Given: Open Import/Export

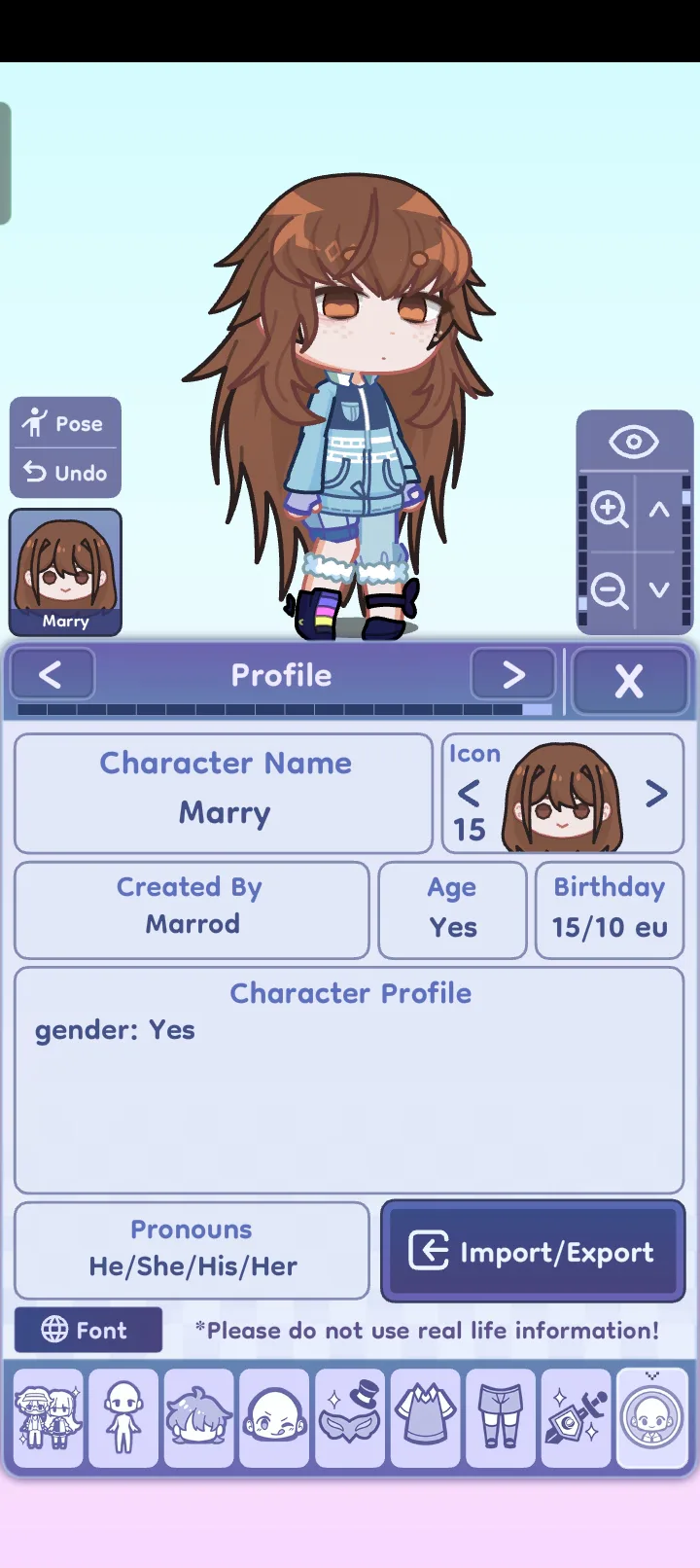Looking at the screenshot, I should pyautogui.click(x=533, y=1251).
